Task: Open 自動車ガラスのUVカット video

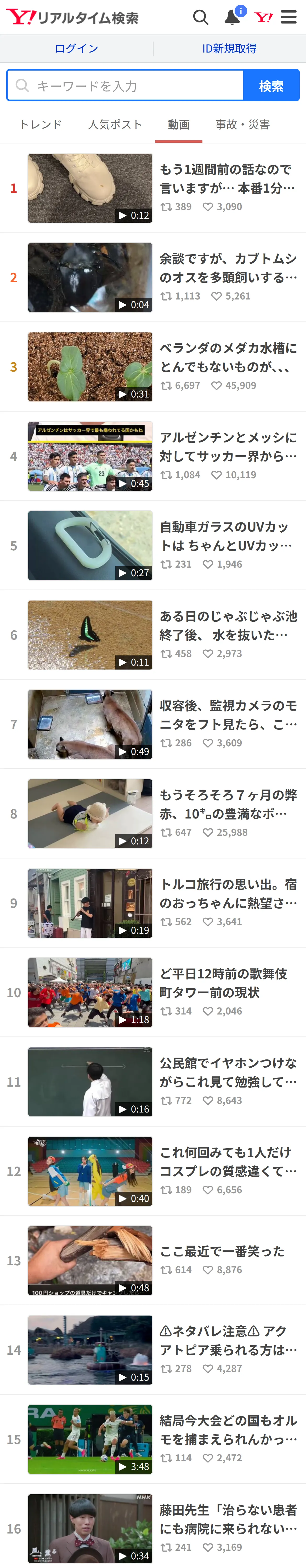Action: (153, 546)
